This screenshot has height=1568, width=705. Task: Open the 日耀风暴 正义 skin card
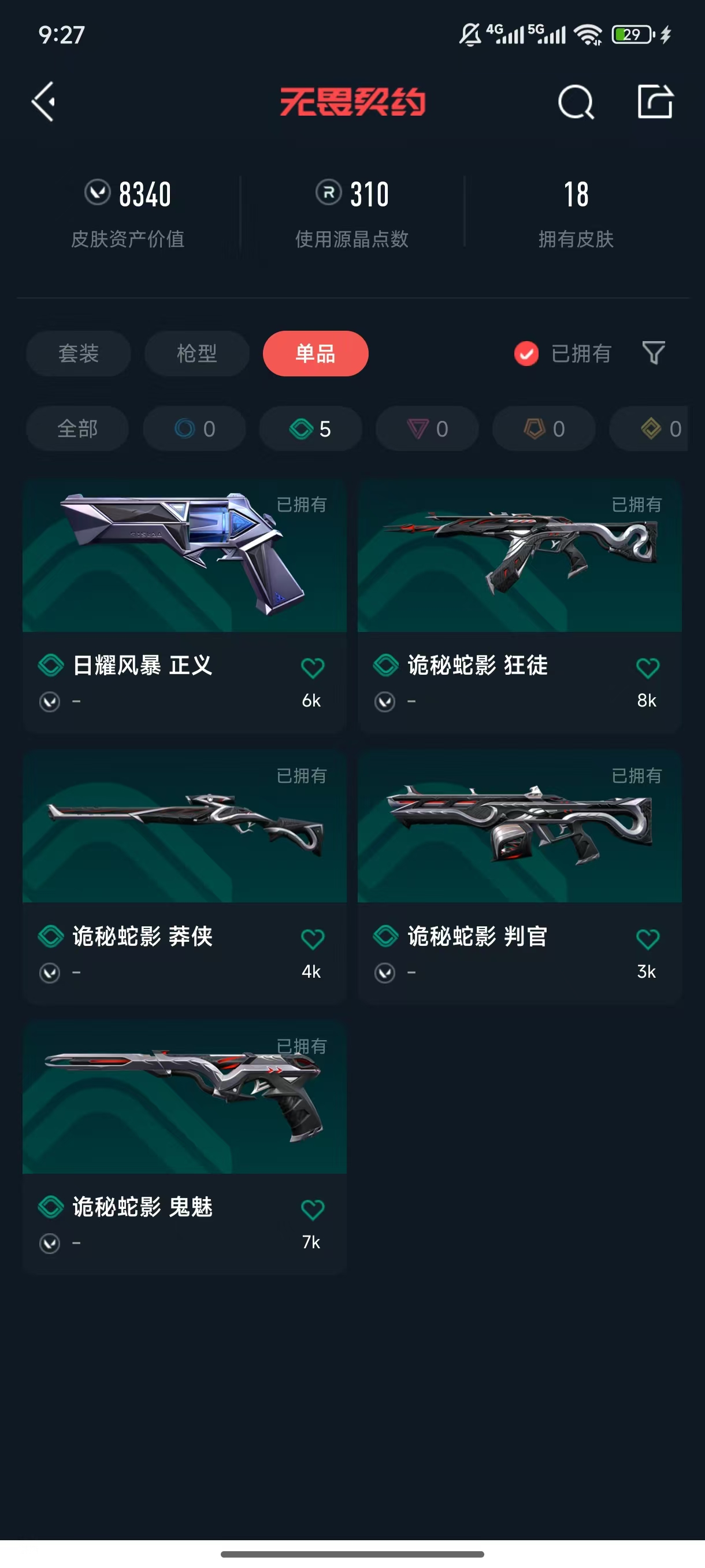coord(184,606)
